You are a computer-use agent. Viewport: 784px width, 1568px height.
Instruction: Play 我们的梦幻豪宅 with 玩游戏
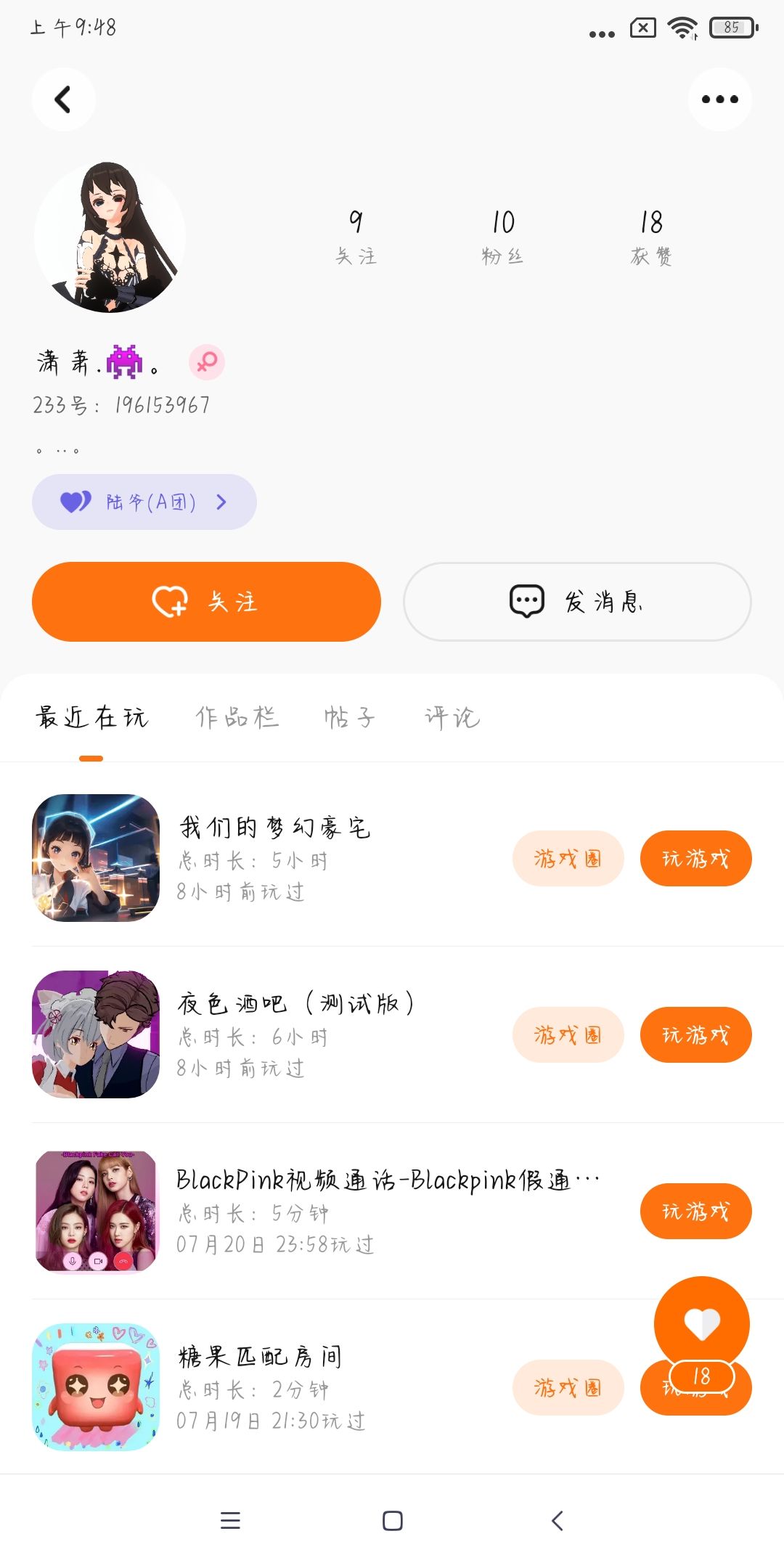pyautogui.click(x=695, y=859)
